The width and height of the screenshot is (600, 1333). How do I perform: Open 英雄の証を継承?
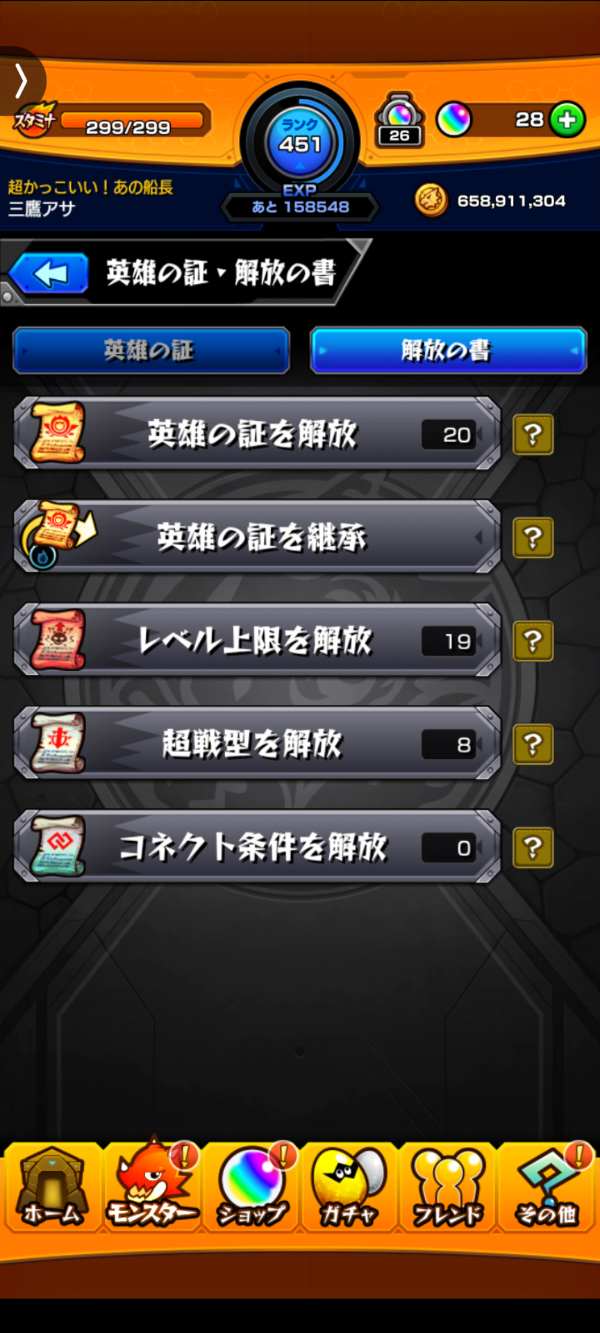point(257,538)
